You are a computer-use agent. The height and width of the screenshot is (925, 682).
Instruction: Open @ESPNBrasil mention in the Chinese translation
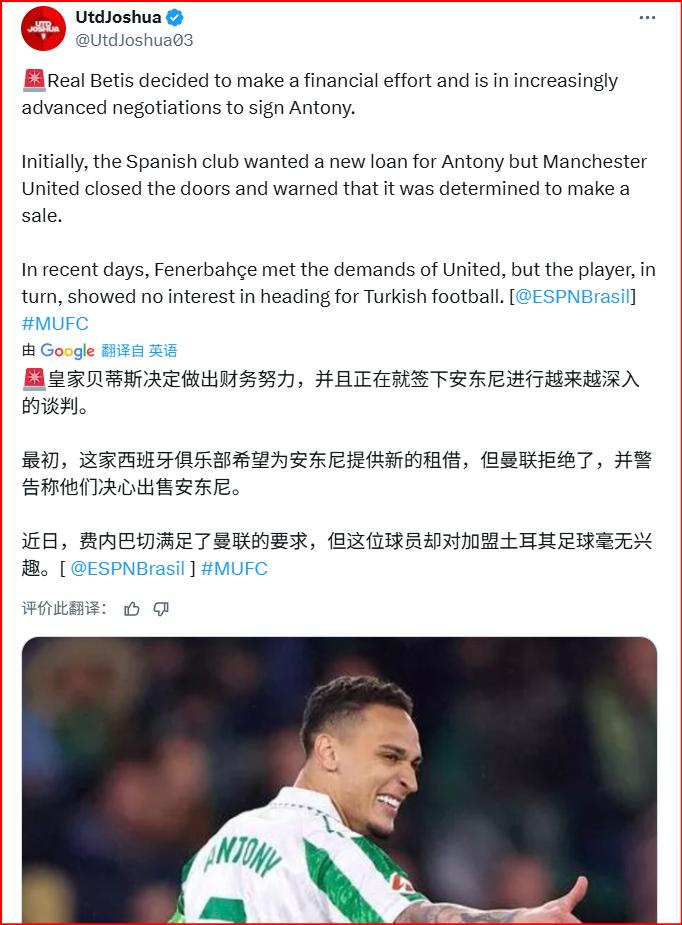pos(128,568)
